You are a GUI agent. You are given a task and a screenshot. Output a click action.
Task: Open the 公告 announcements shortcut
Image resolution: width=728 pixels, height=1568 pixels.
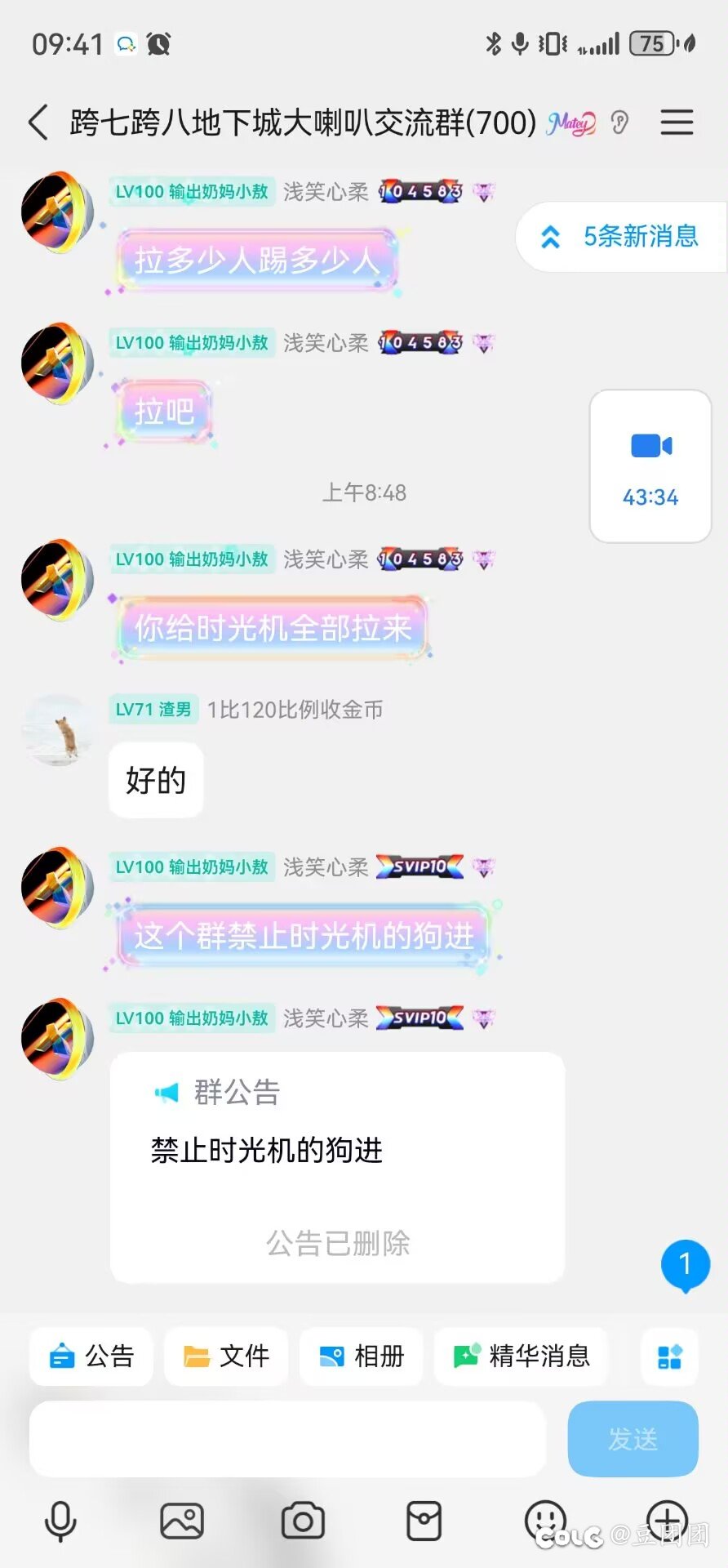click(x=91, y=1356)
